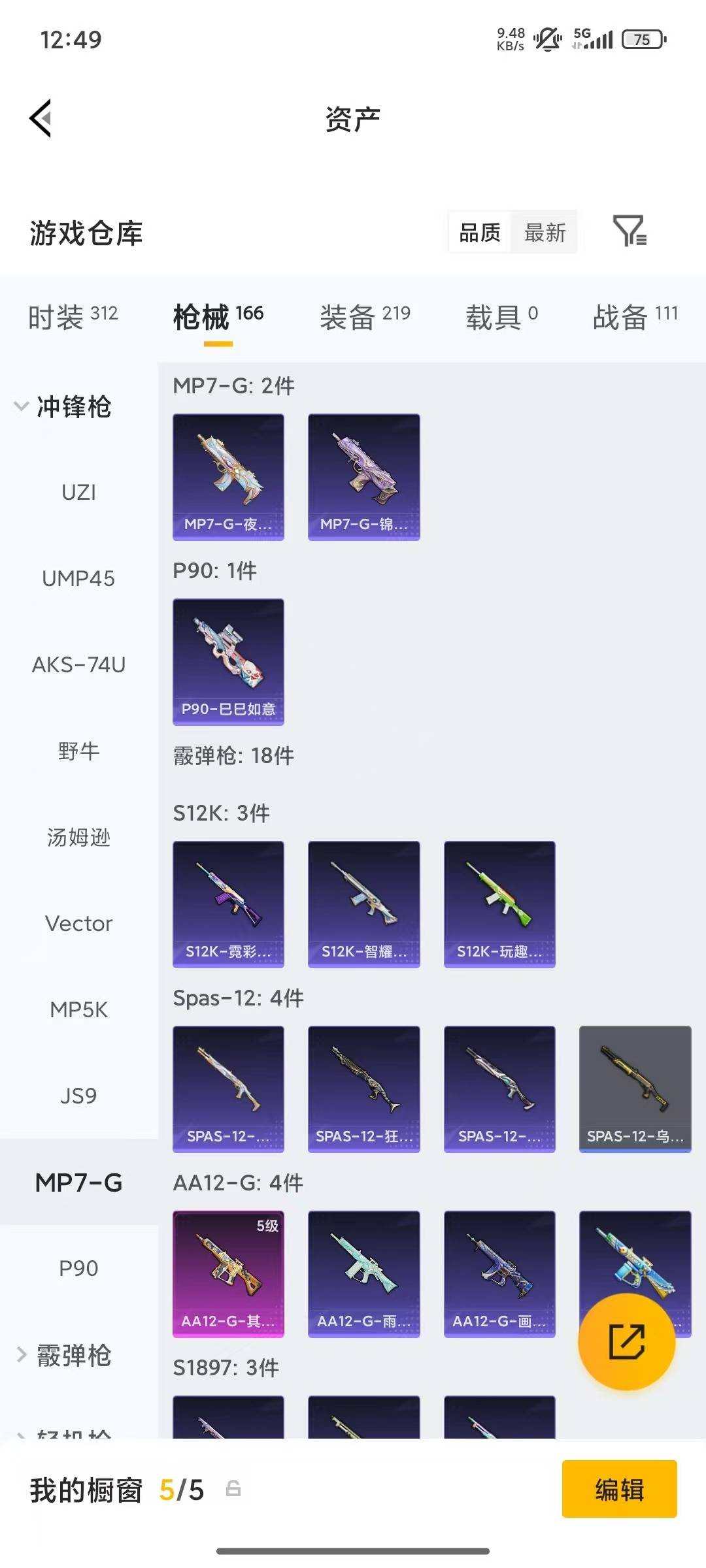The height and width of the screenshot is (1568, 706).
Task: Select AKS-74U in the side list
Action: coord(78,664)
